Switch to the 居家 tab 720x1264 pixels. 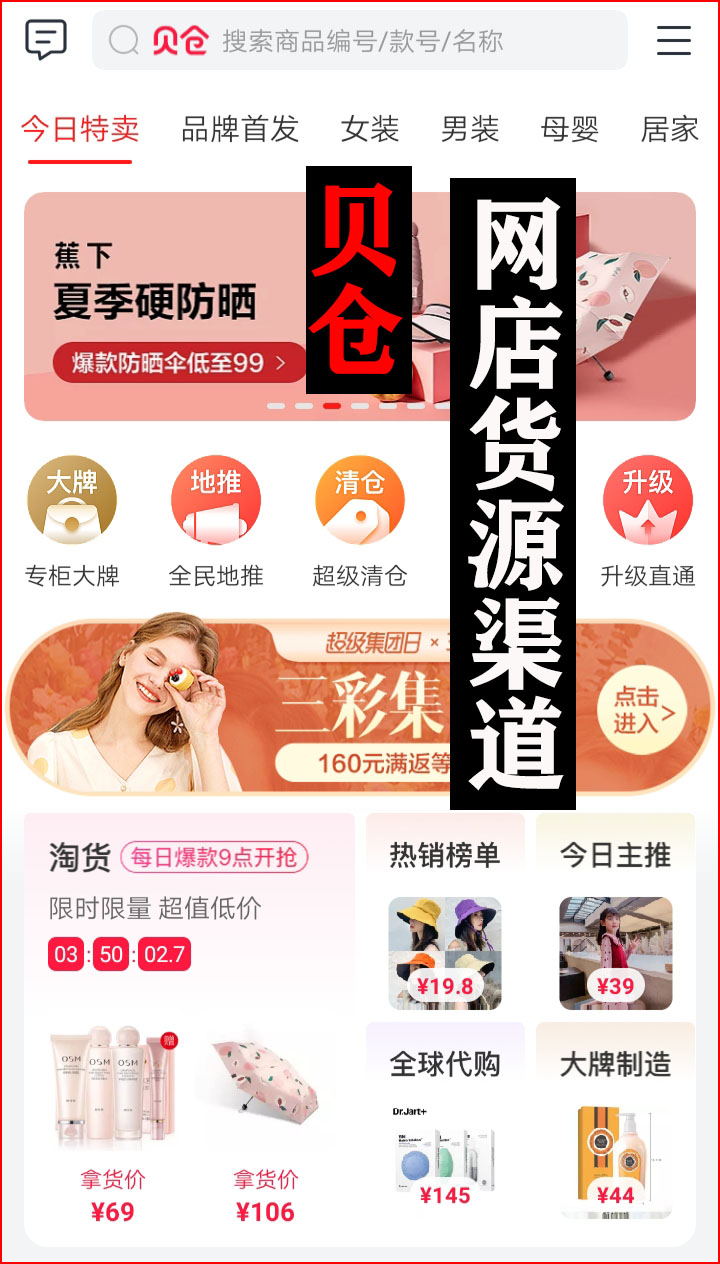click(x=669, y=129)
